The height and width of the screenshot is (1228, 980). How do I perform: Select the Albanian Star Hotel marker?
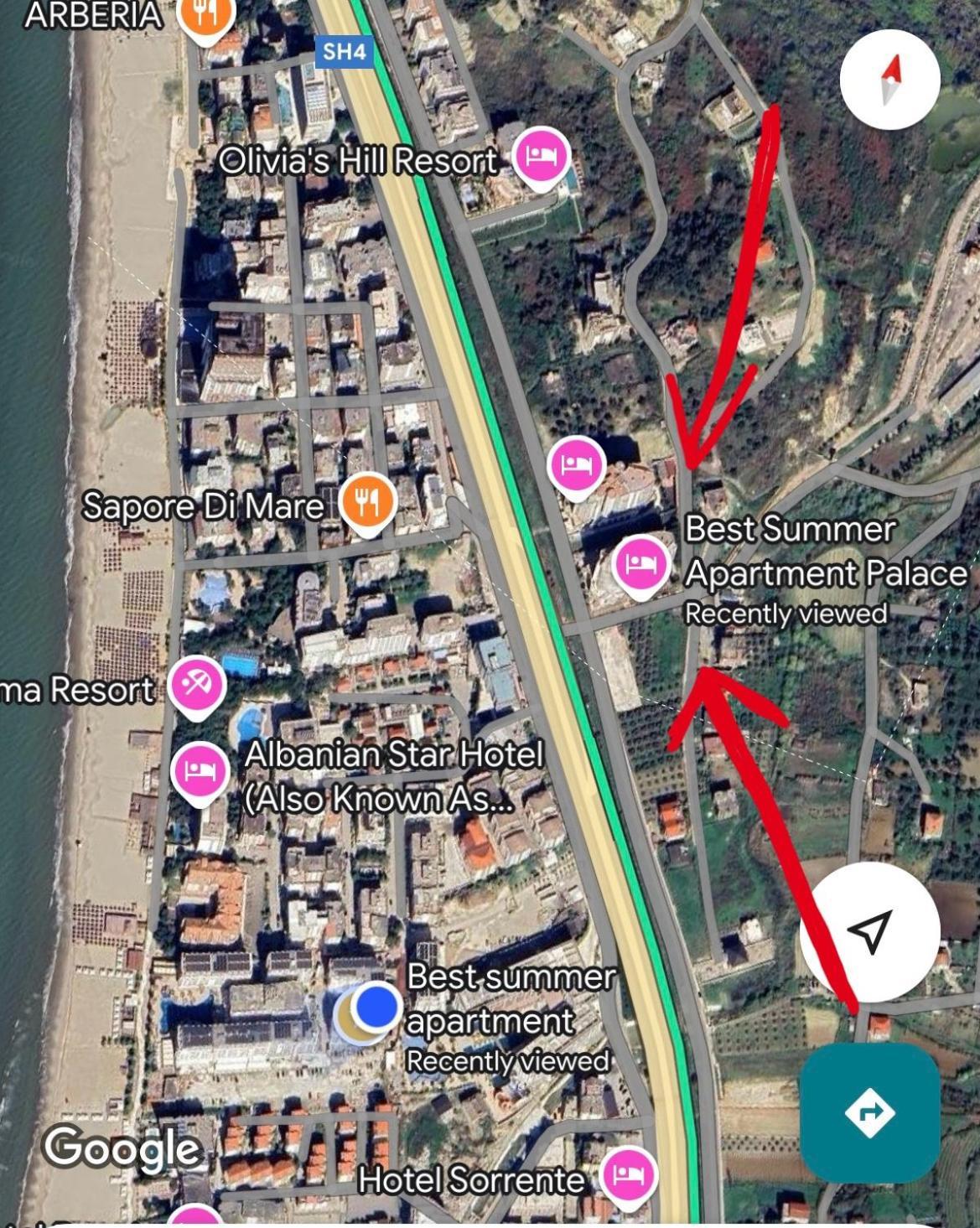199,770
